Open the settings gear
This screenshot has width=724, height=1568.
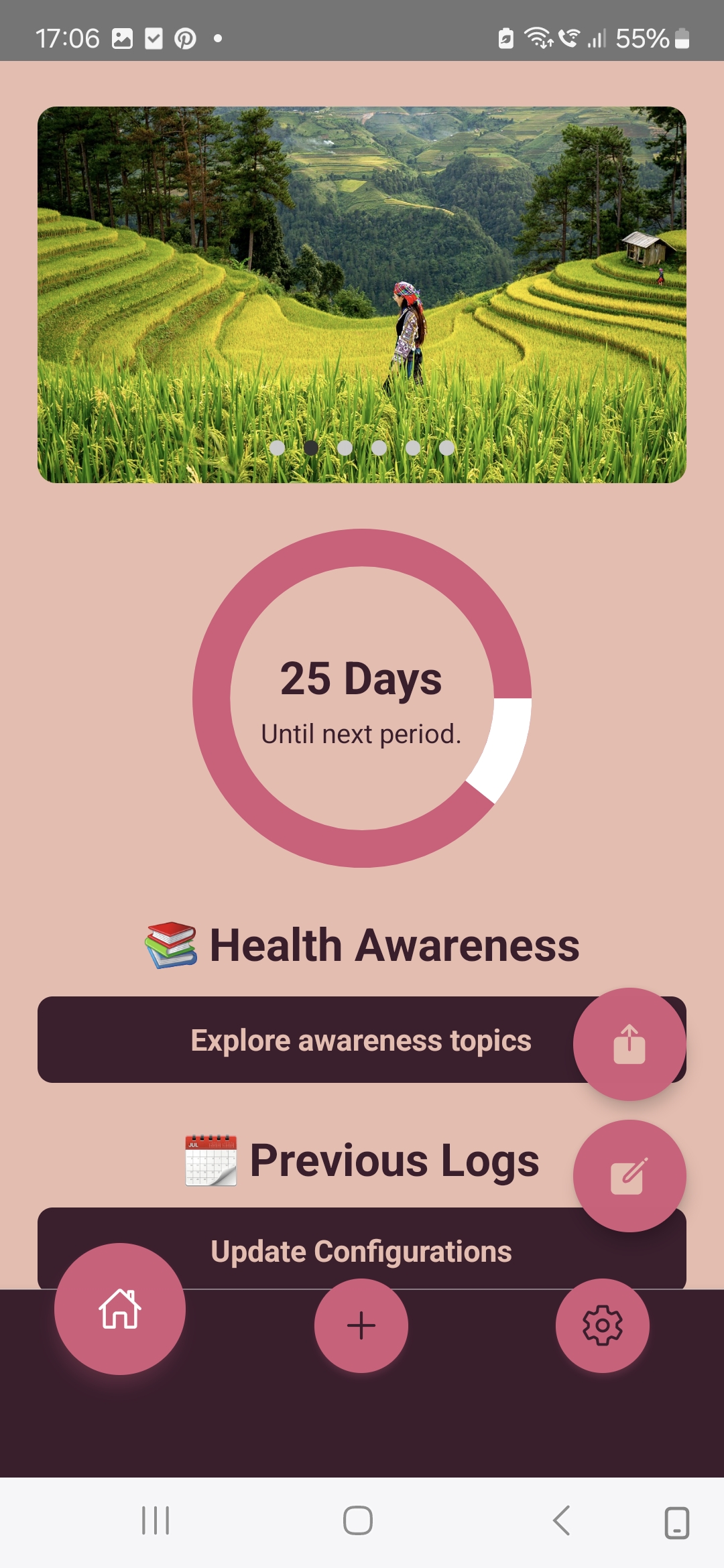click(x=602, y=1325)
